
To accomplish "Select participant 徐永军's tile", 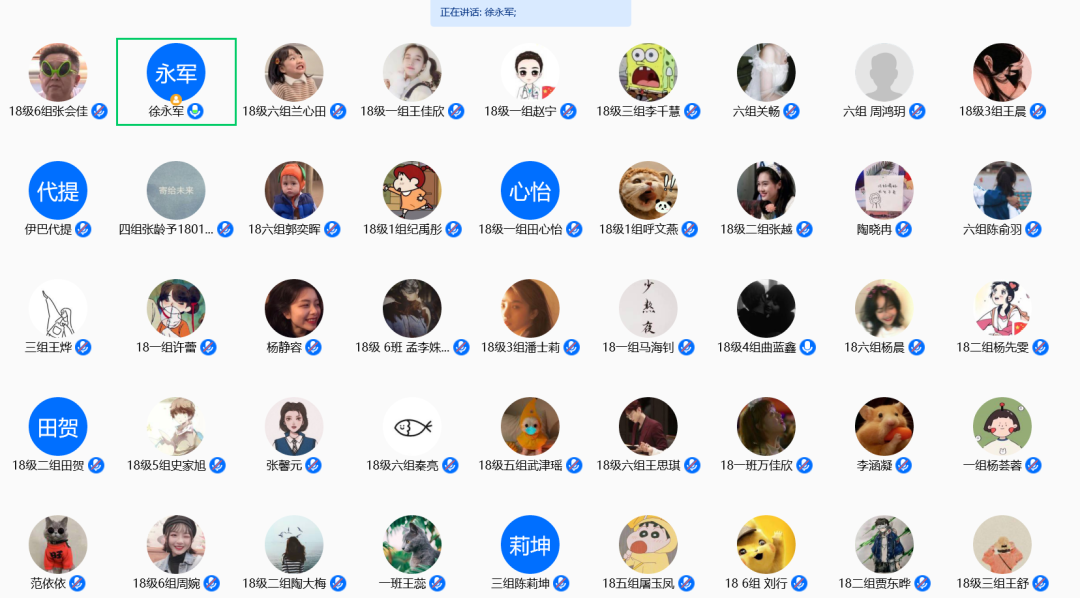I will pos(176,73).
